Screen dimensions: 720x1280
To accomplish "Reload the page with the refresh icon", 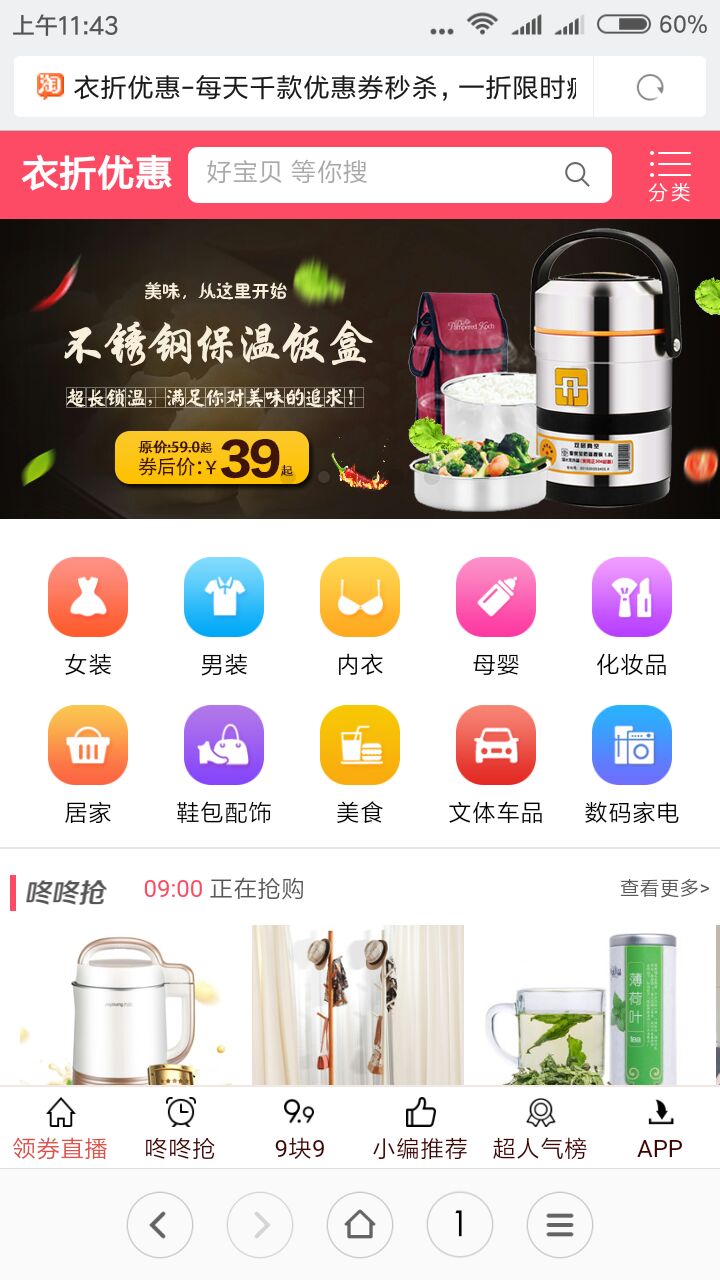I will coord(650,87).
